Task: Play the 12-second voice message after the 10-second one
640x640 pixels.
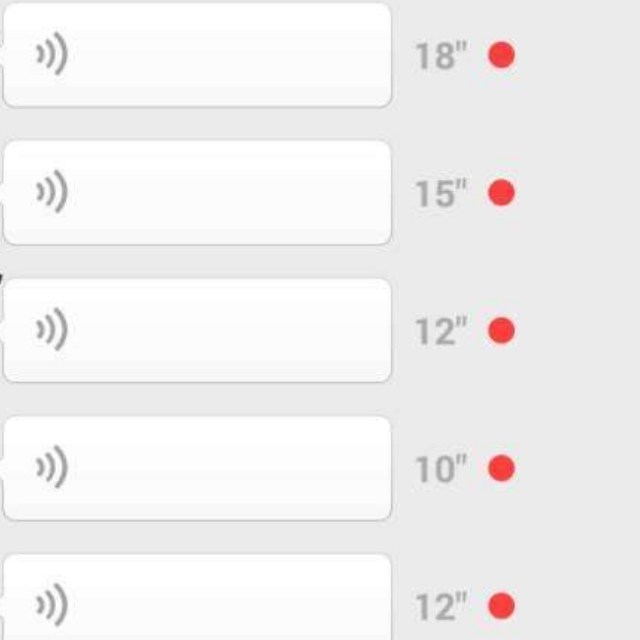Action: 197,600
